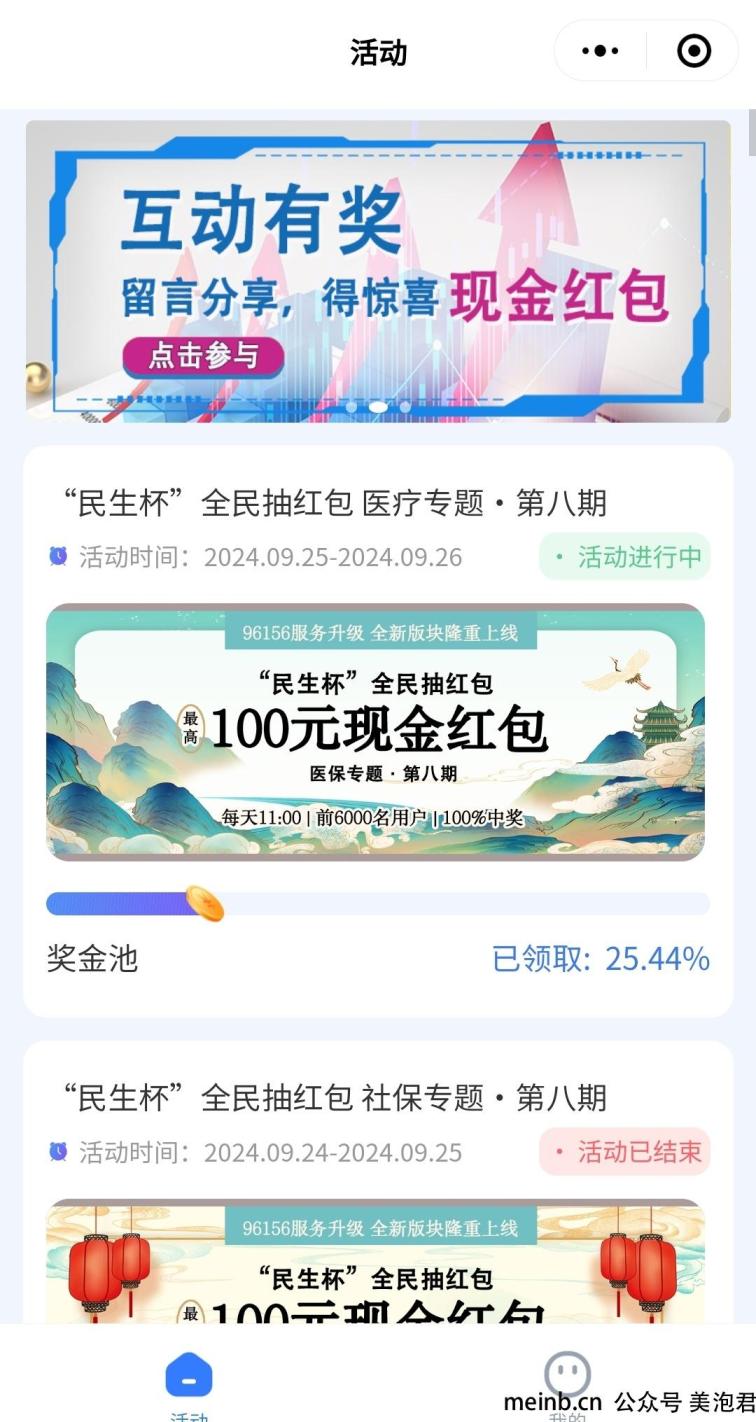Close the mini program via the circle icon
The image size is (756, 1422).
[x=694, y=51]
